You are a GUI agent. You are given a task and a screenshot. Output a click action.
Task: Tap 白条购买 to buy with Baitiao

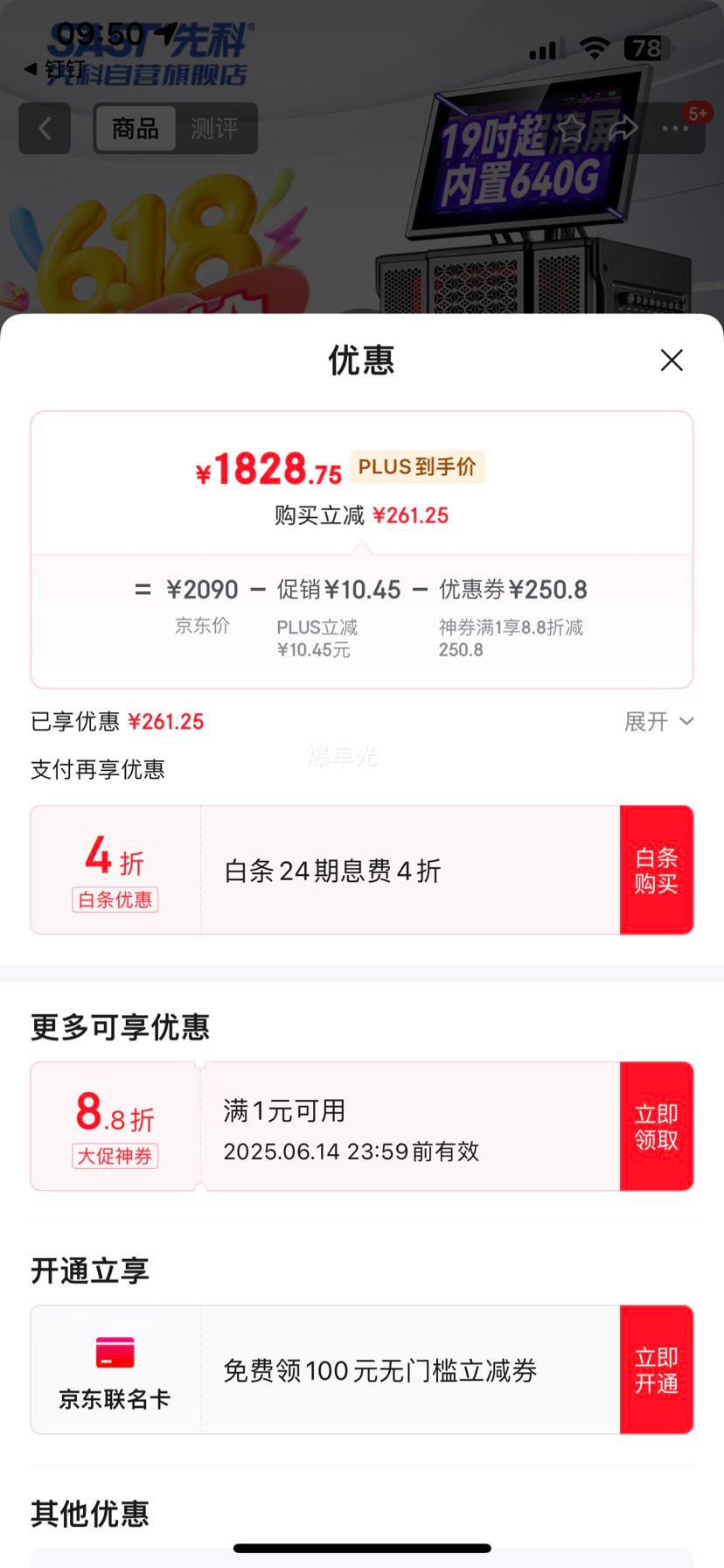pos(656,870)
